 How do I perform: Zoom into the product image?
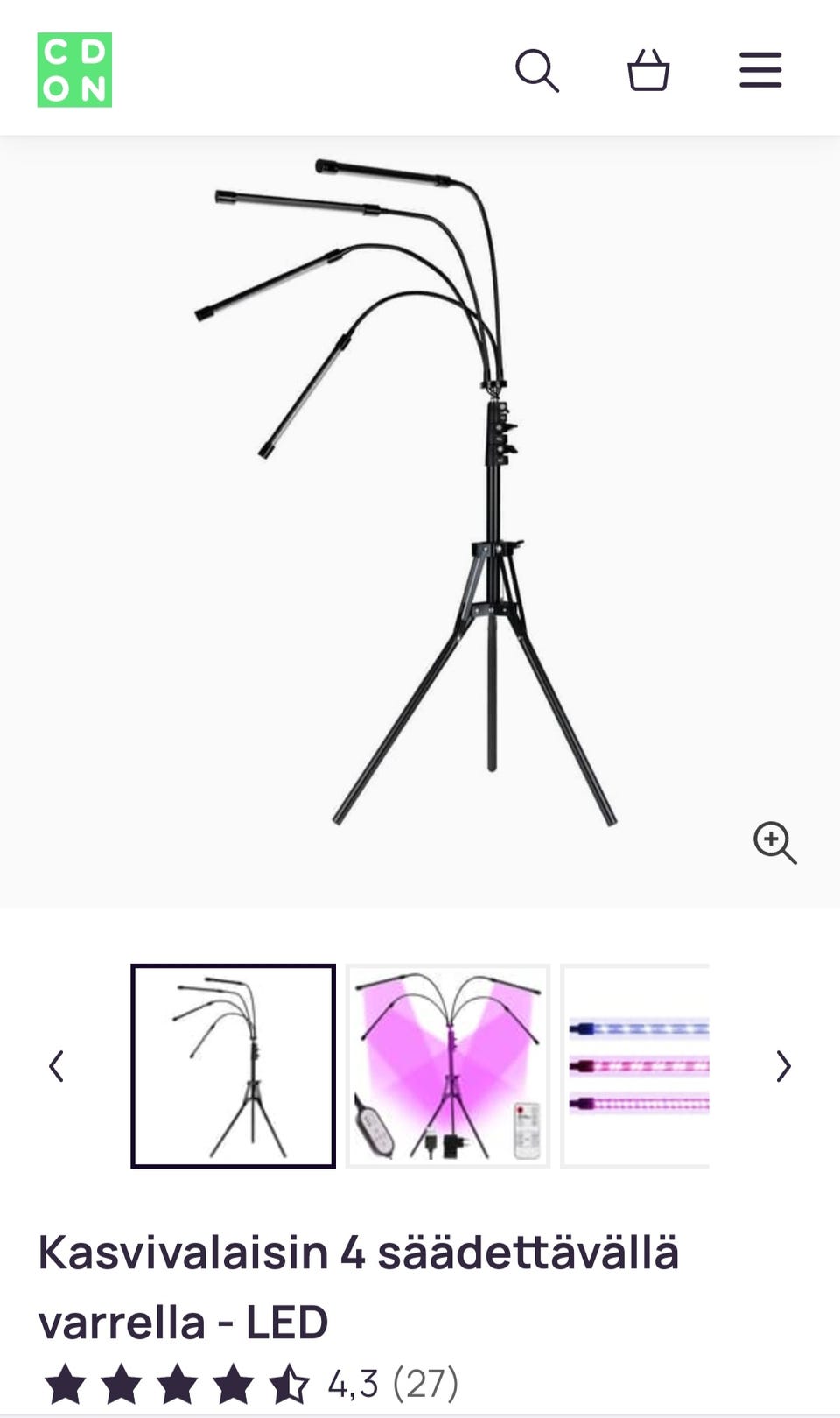tap(774, 842)
